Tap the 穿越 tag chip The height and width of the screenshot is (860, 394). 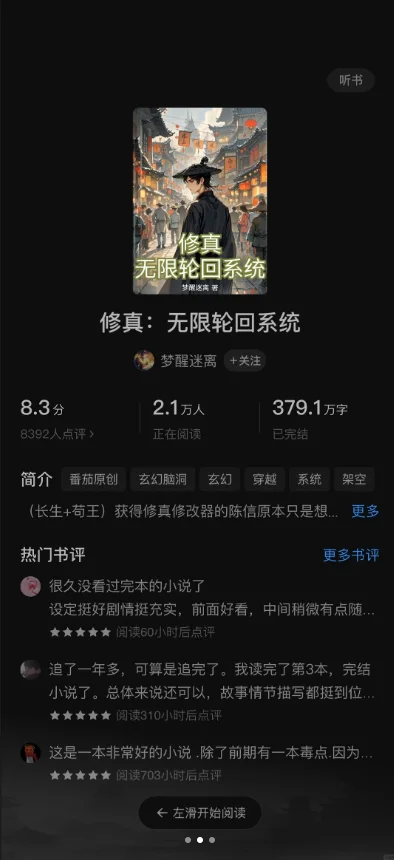click(x=264, y=479)
